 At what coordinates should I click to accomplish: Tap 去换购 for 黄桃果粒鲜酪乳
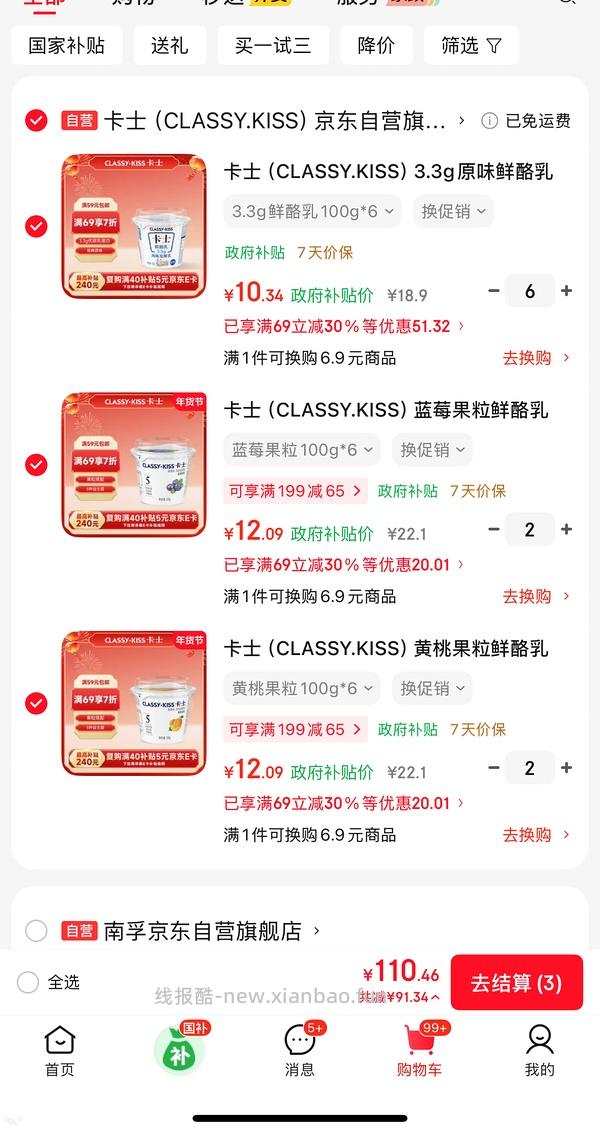pyautogui.click(x=536, y=835)
